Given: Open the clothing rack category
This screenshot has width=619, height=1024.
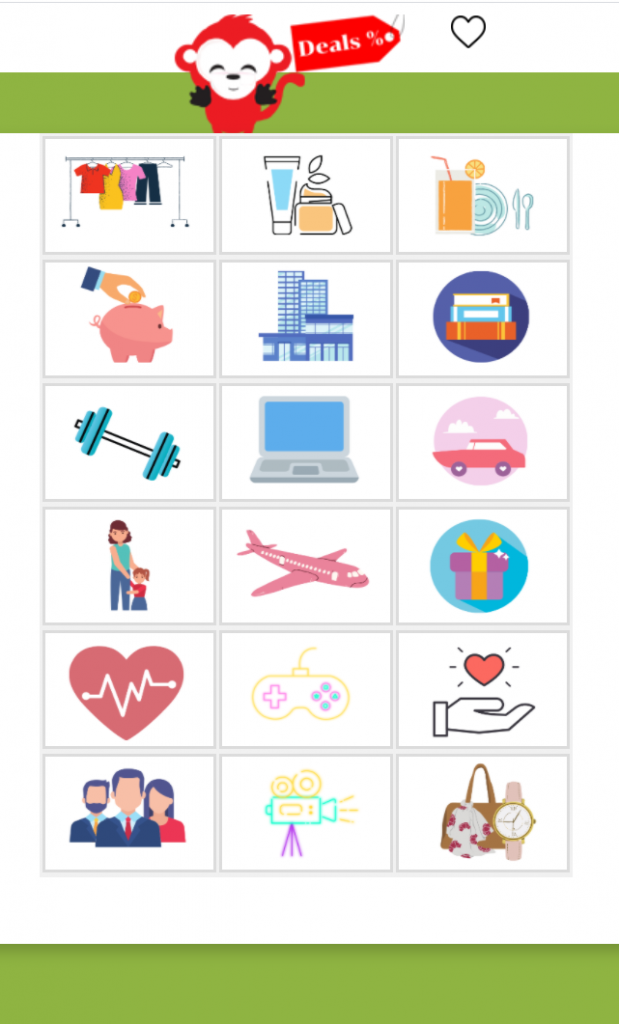Looking at the screenshot, I should pyautogui.click(x=129, y=195).
